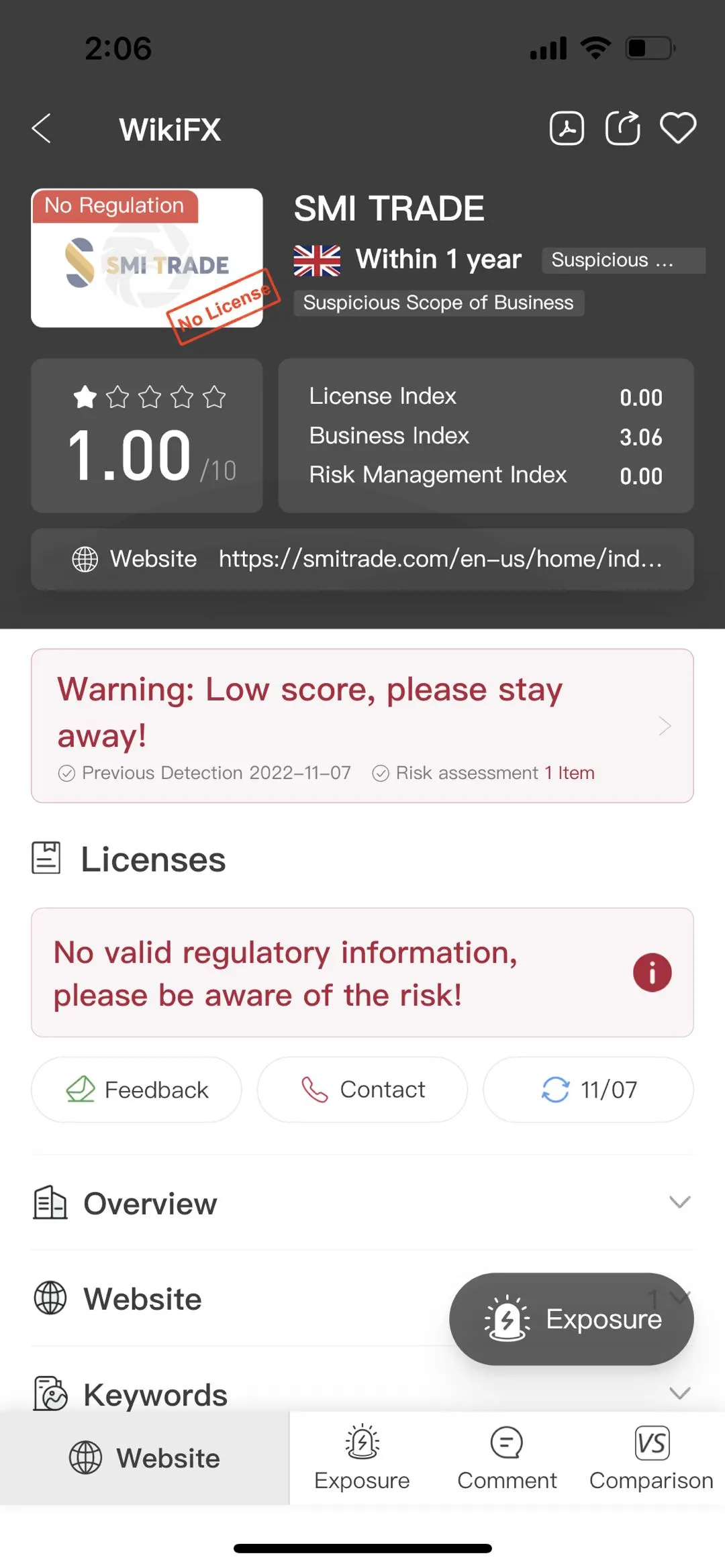
Task: Open the Comment tab
Action: [x=507, y=1458]
